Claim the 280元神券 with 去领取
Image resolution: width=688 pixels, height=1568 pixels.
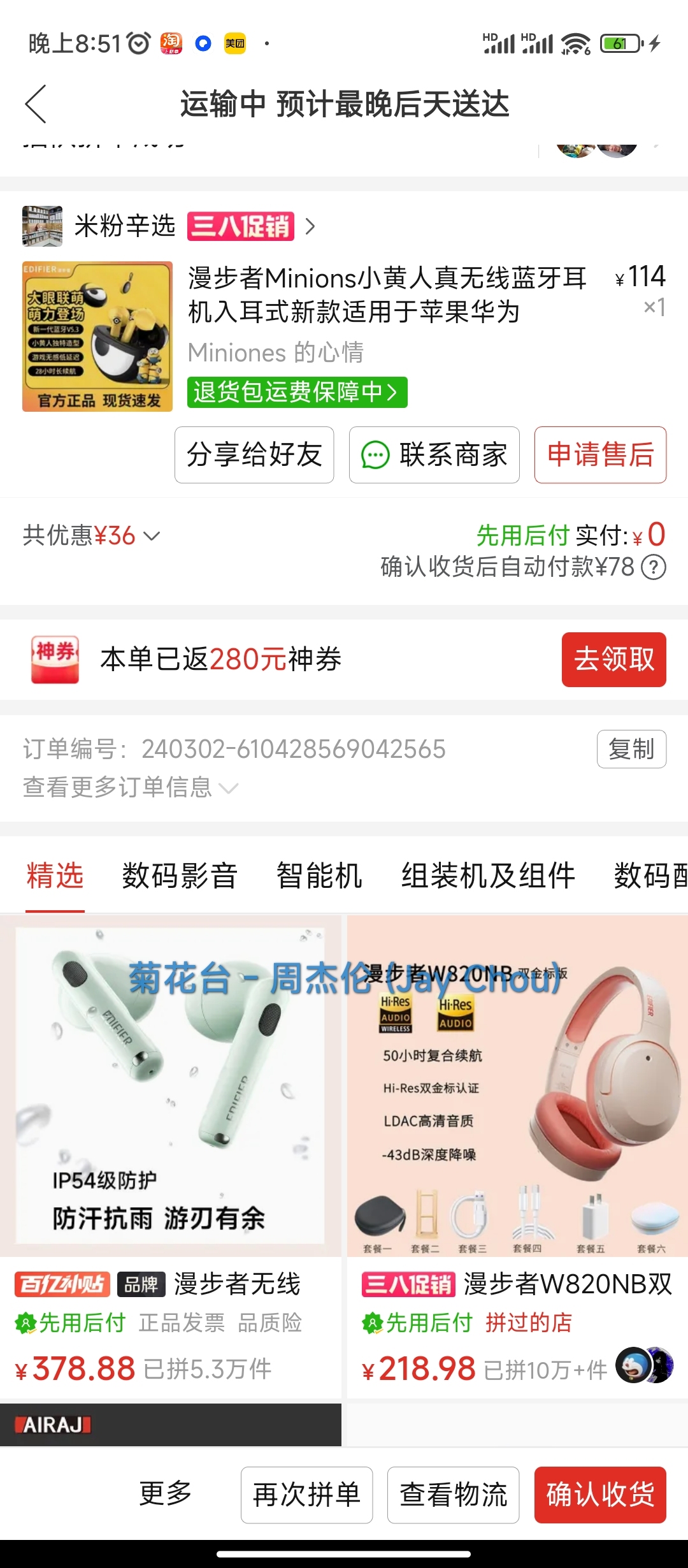[613, 660]
